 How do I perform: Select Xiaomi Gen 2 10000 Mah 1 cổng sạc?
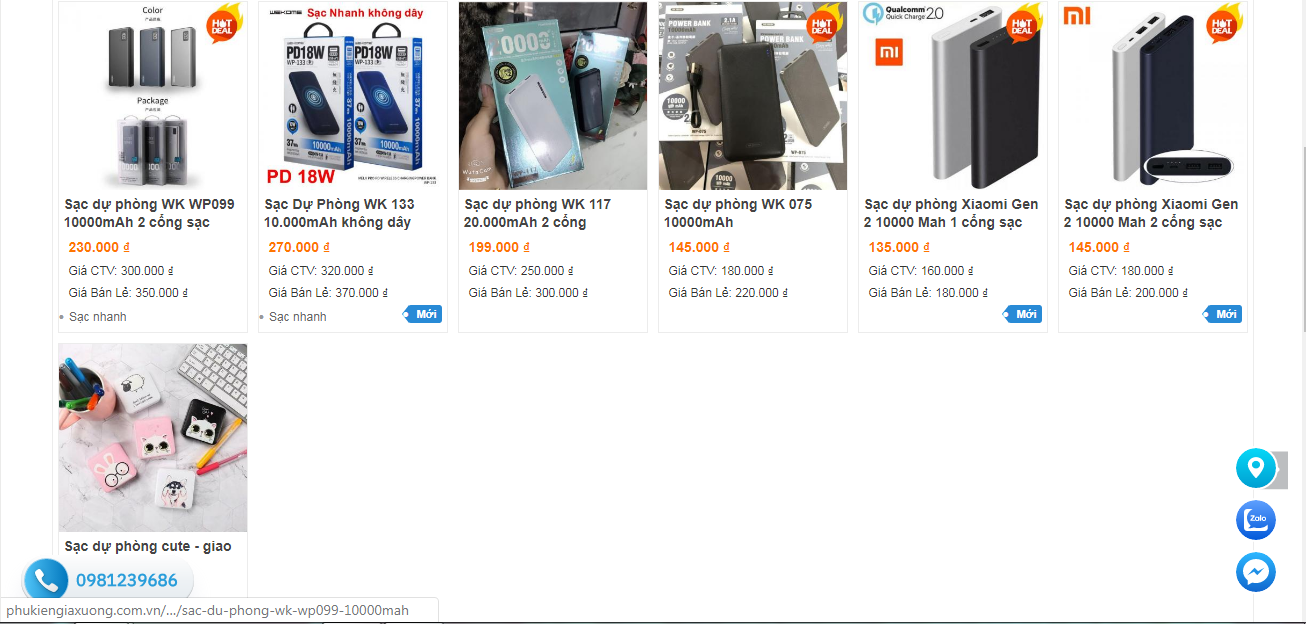[951, 212]
